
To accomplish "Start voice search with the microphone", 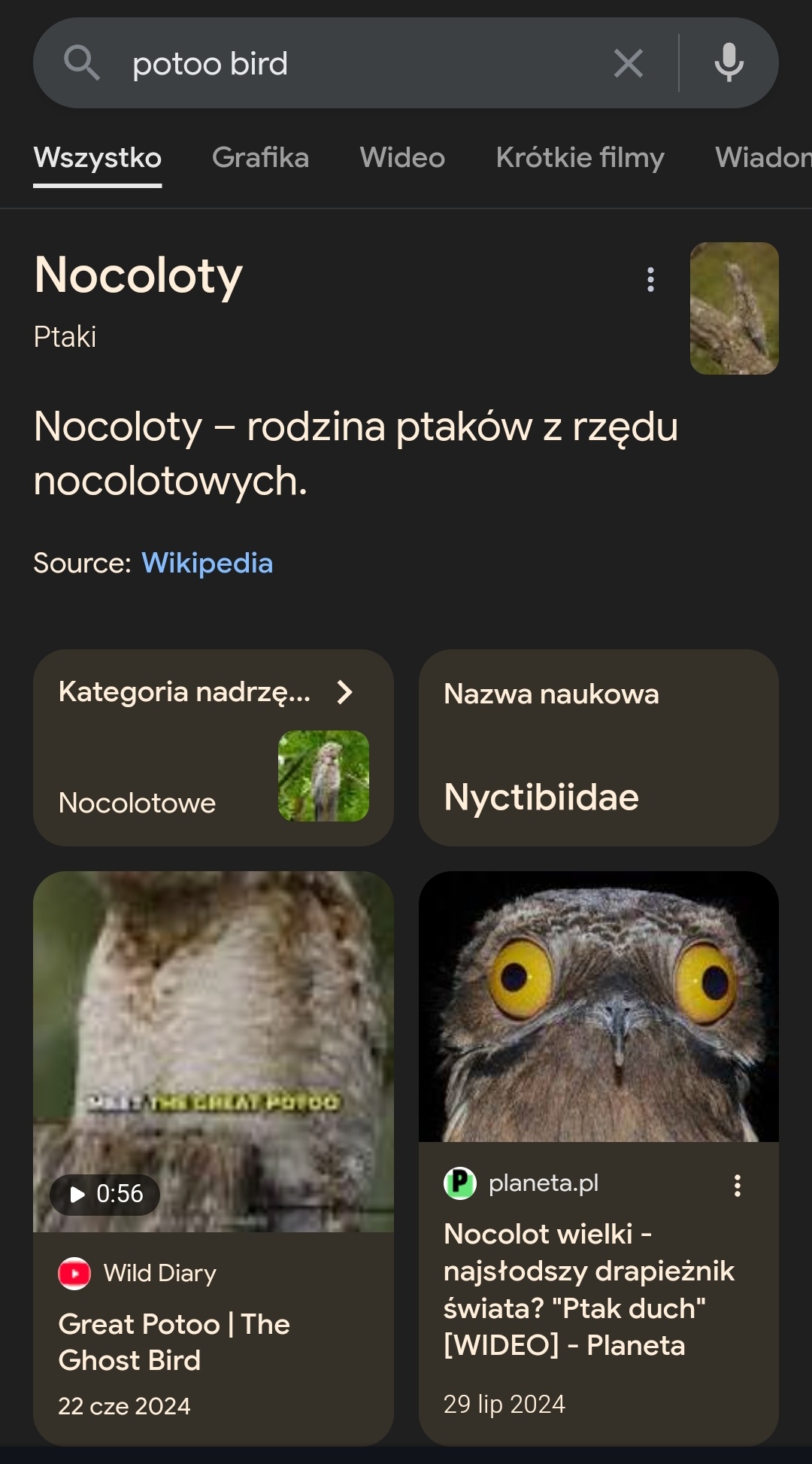I will [x=729, y=63].
